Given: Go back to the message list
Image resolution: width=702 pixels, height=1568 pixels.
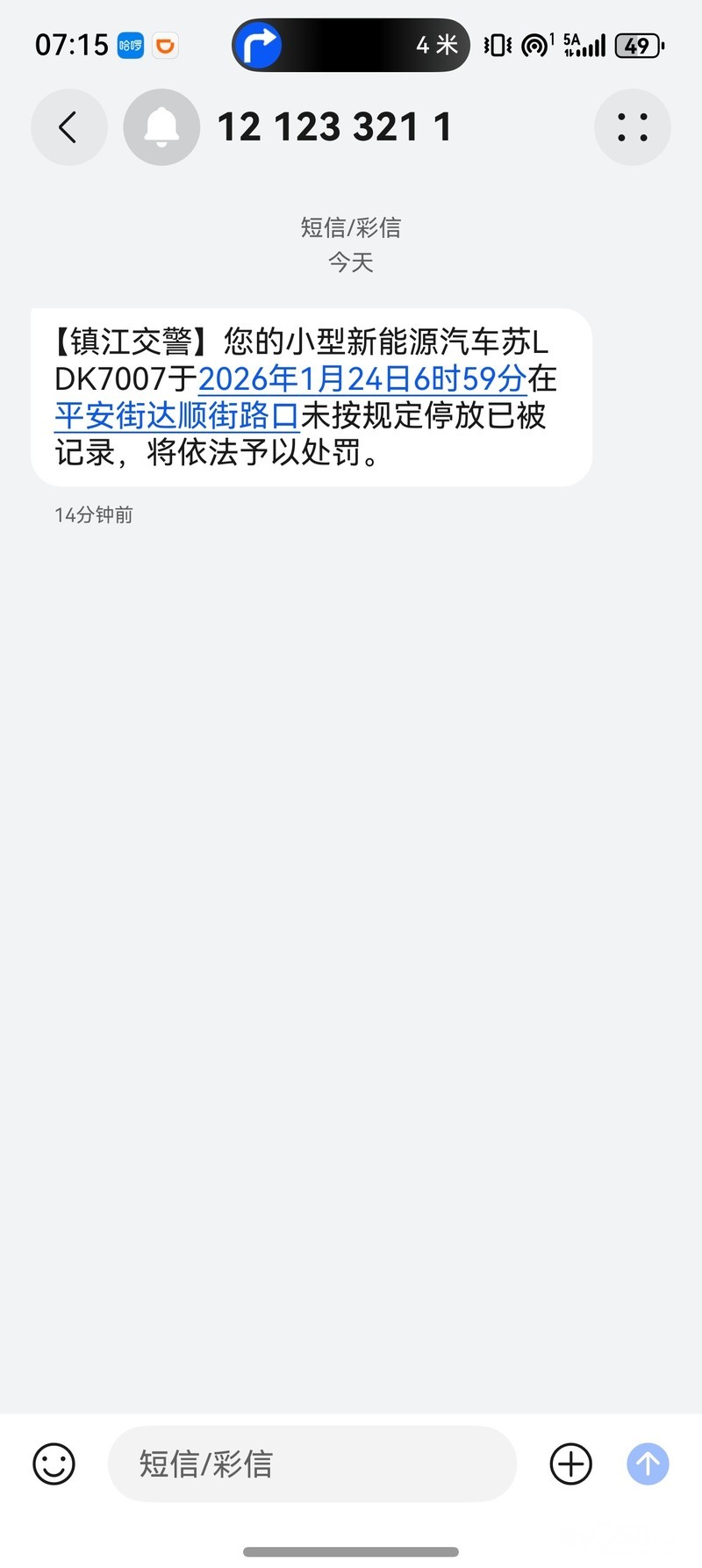Looking at the screenshot, I should point(68,127).
